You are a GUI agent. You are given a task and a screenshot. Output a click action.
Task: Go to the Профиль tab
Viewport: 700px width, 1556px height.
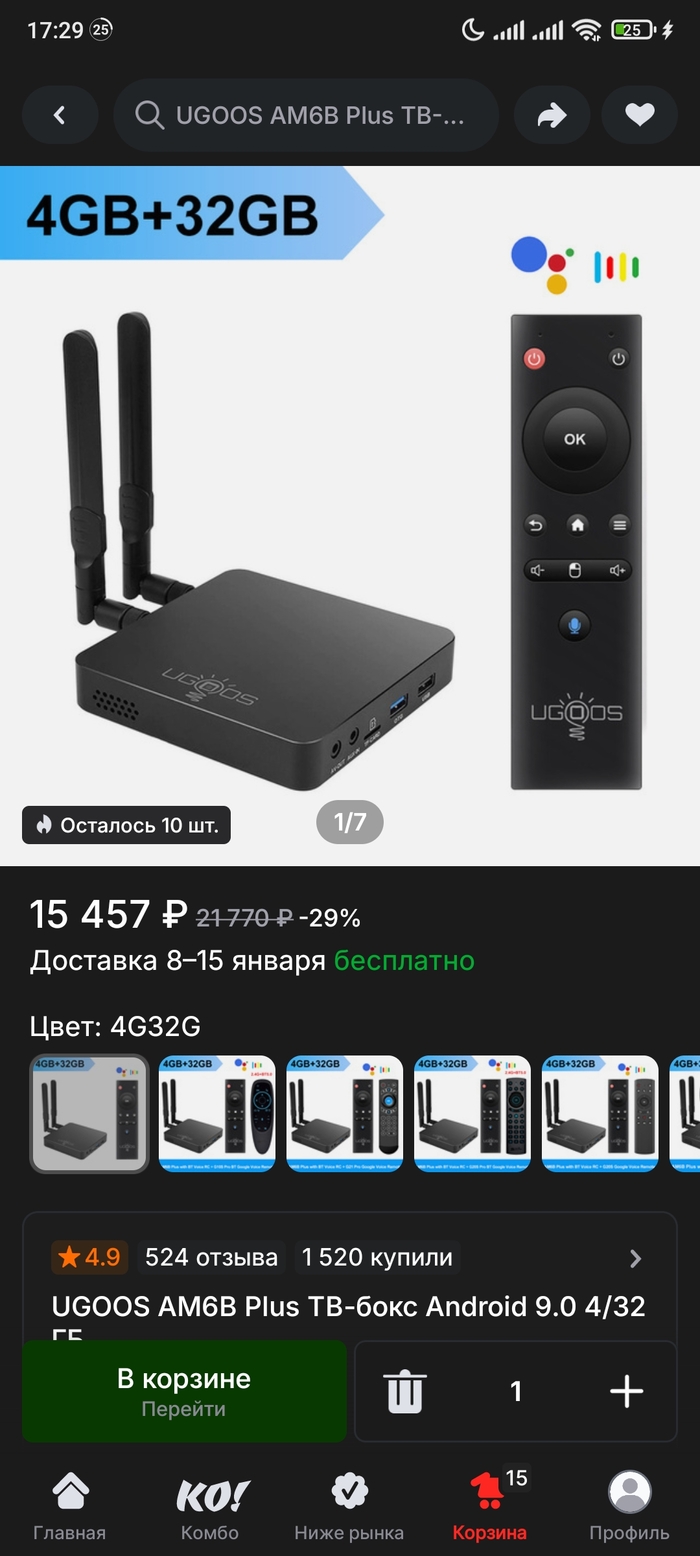pyautogui.click(x=629, y=1505)
